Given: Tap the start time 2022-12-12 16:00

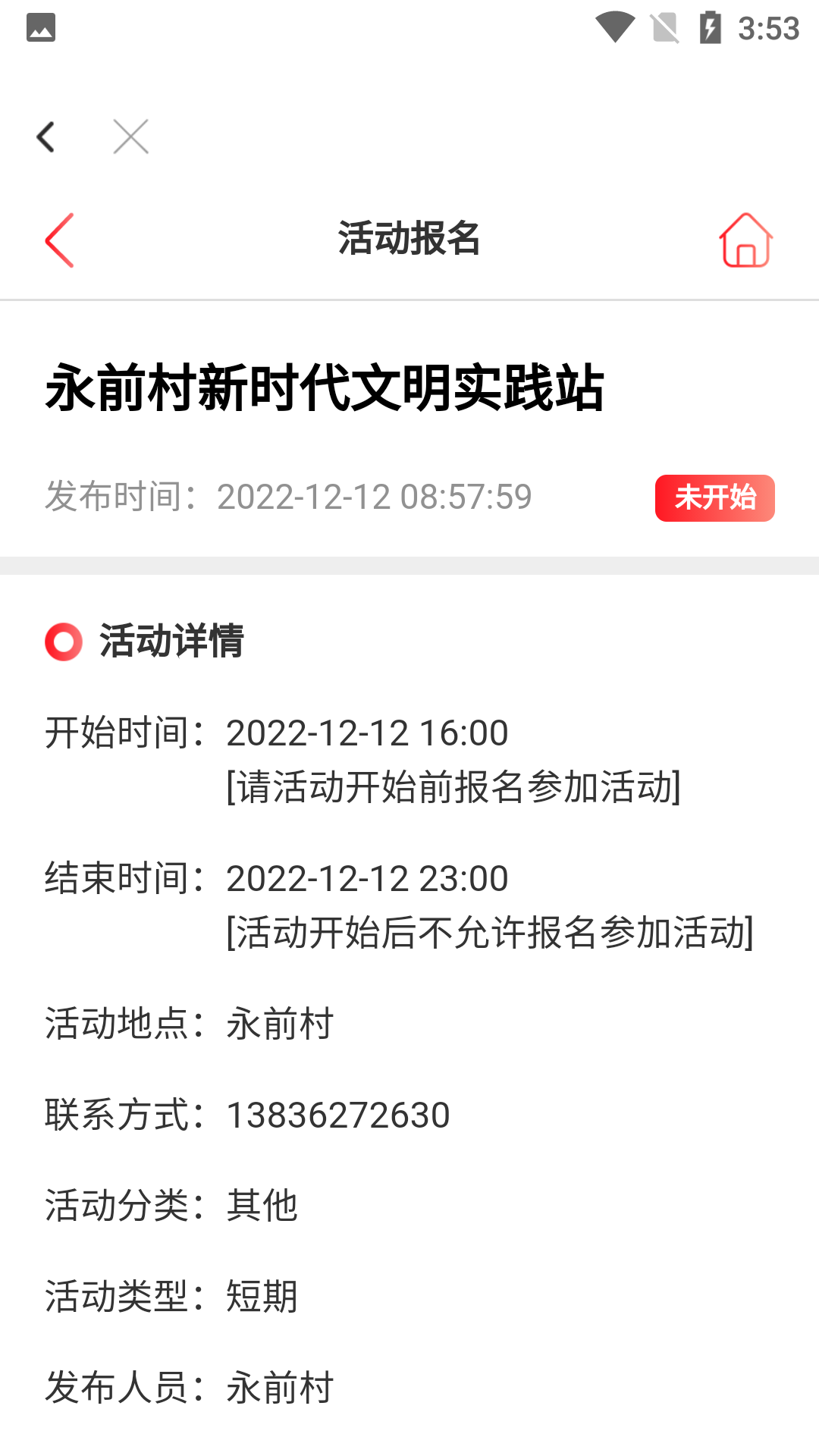Looking at the screenshot, I should (x=367, y=733).
